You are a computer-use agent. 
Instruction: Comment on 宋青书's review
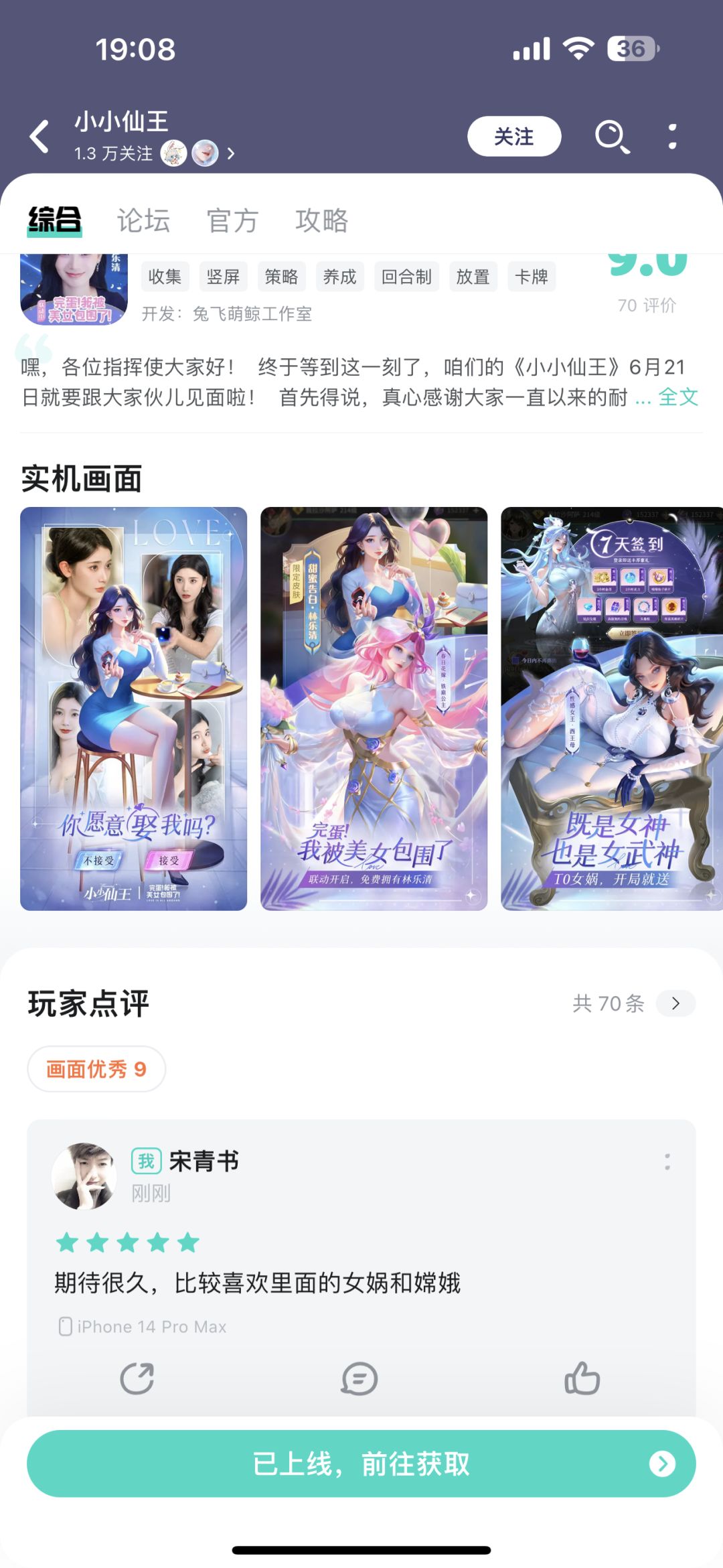[x=359, y=1378]
